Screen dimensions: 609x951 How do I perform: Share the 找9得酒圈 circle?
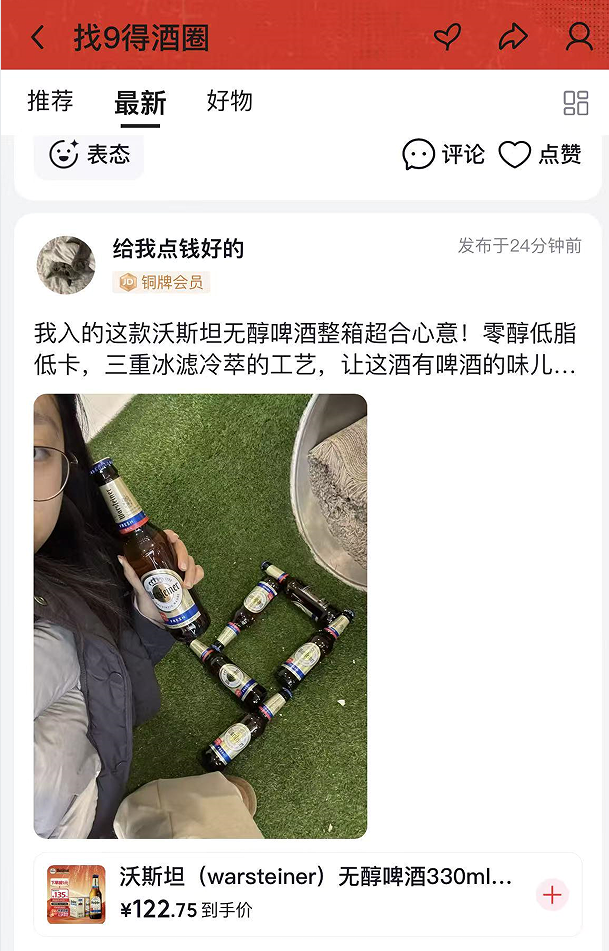coord(512,38)
